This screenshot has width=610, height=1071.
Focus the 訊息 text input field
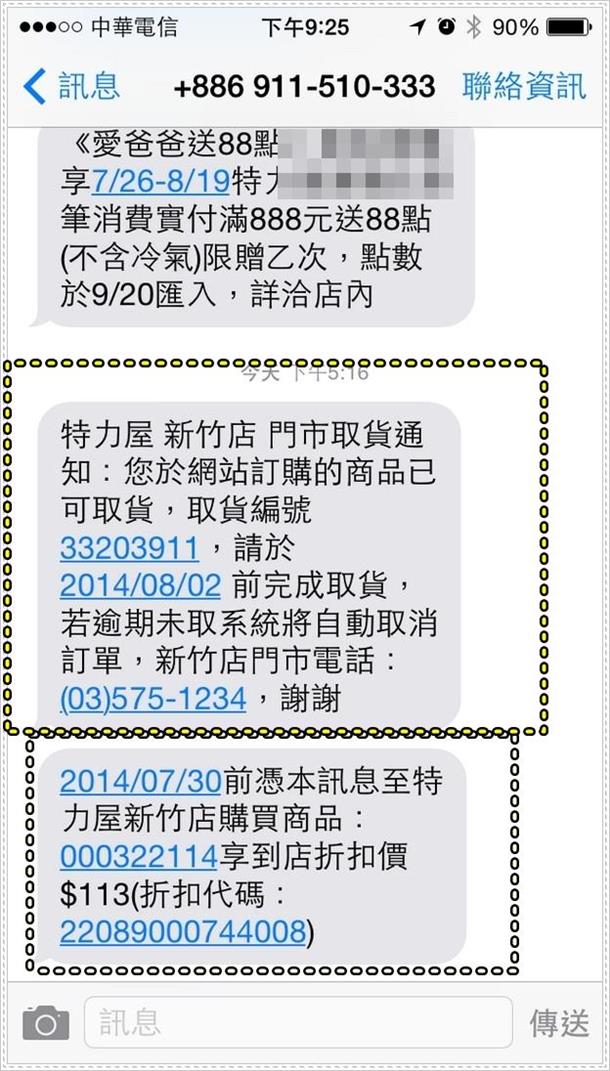point(298,1023)
